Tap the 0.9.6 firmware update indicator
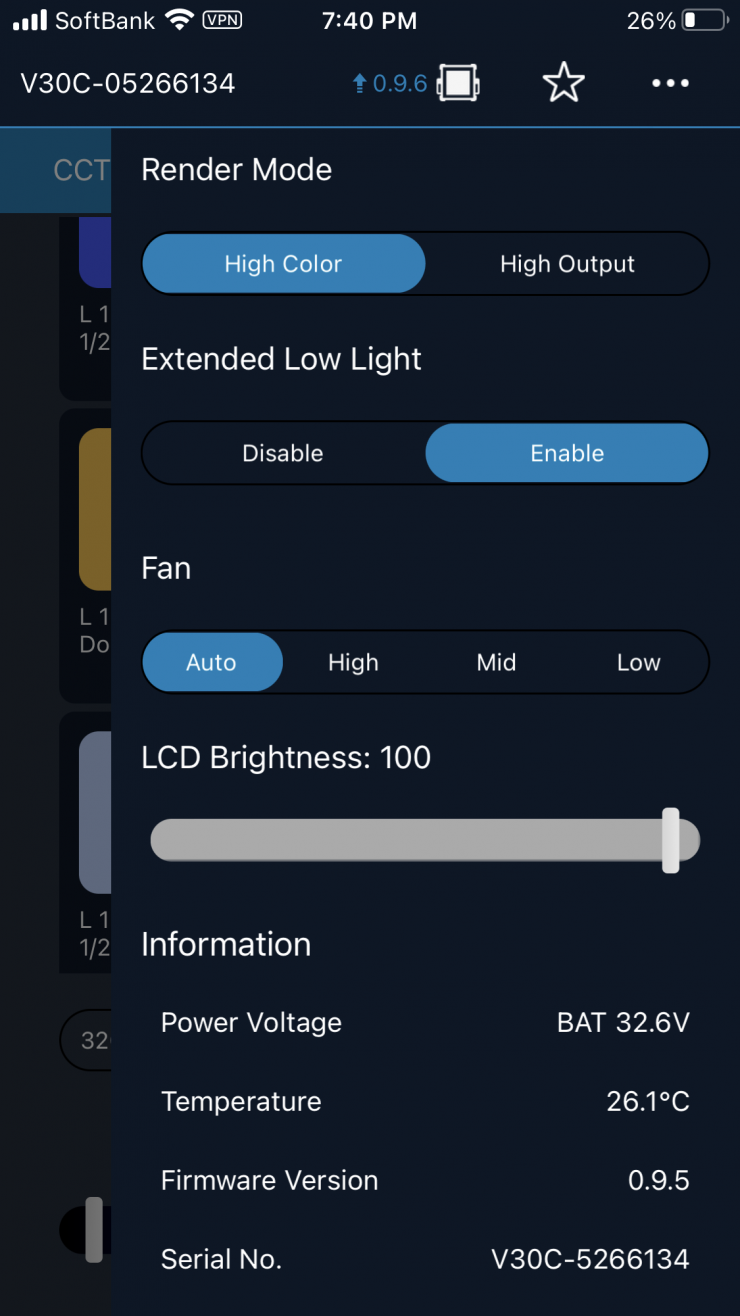 click(x=391, y=83)
